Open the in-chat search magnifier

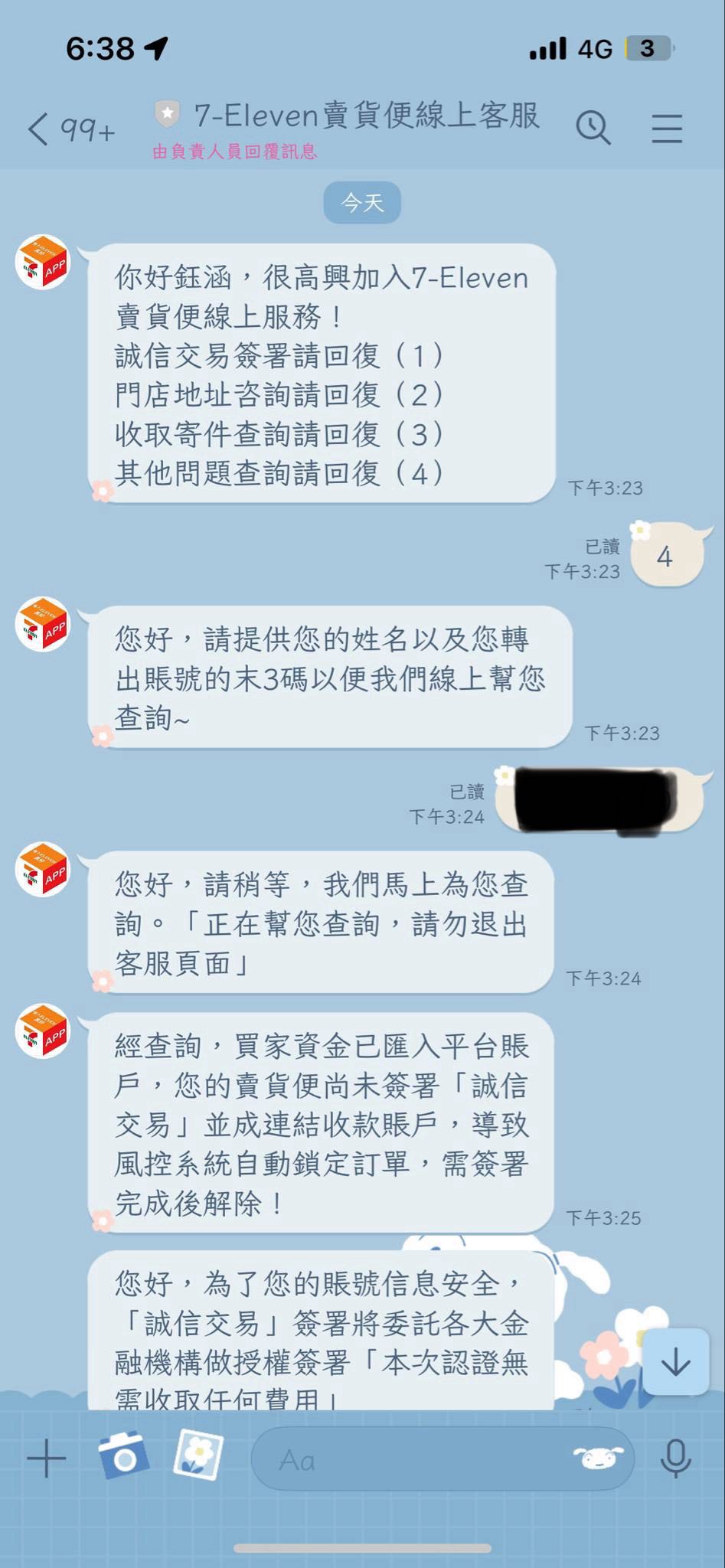(592, 127)
